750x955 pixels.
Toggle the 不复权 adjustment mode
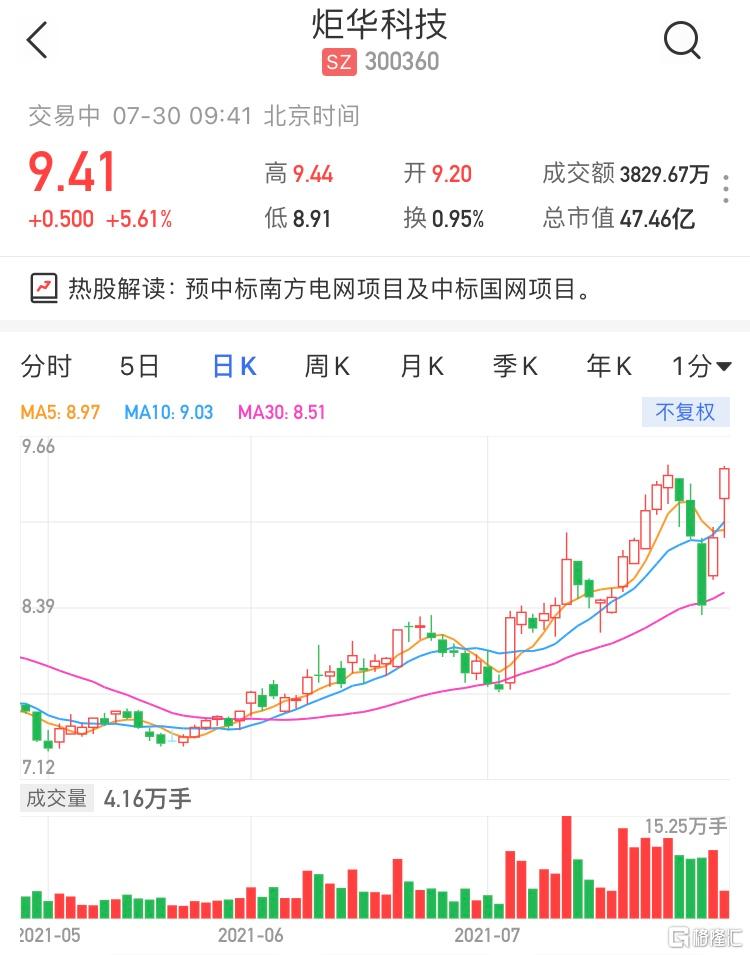(x=685, y=412)
